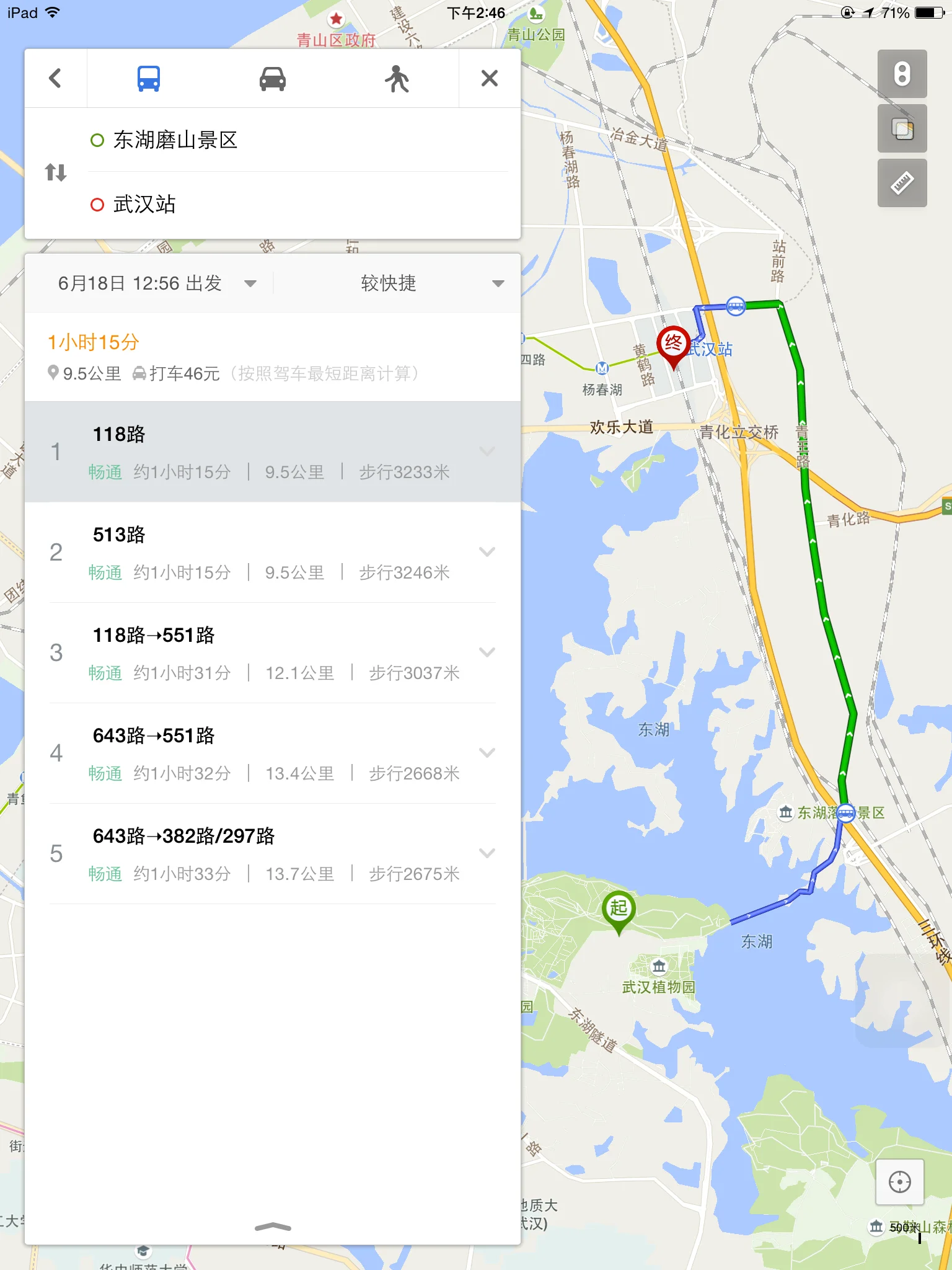Expand route 5 643路→382路/297路 details
Image resolution: width=952 pixels, height=1270 pixels.
tap(487, 853)
